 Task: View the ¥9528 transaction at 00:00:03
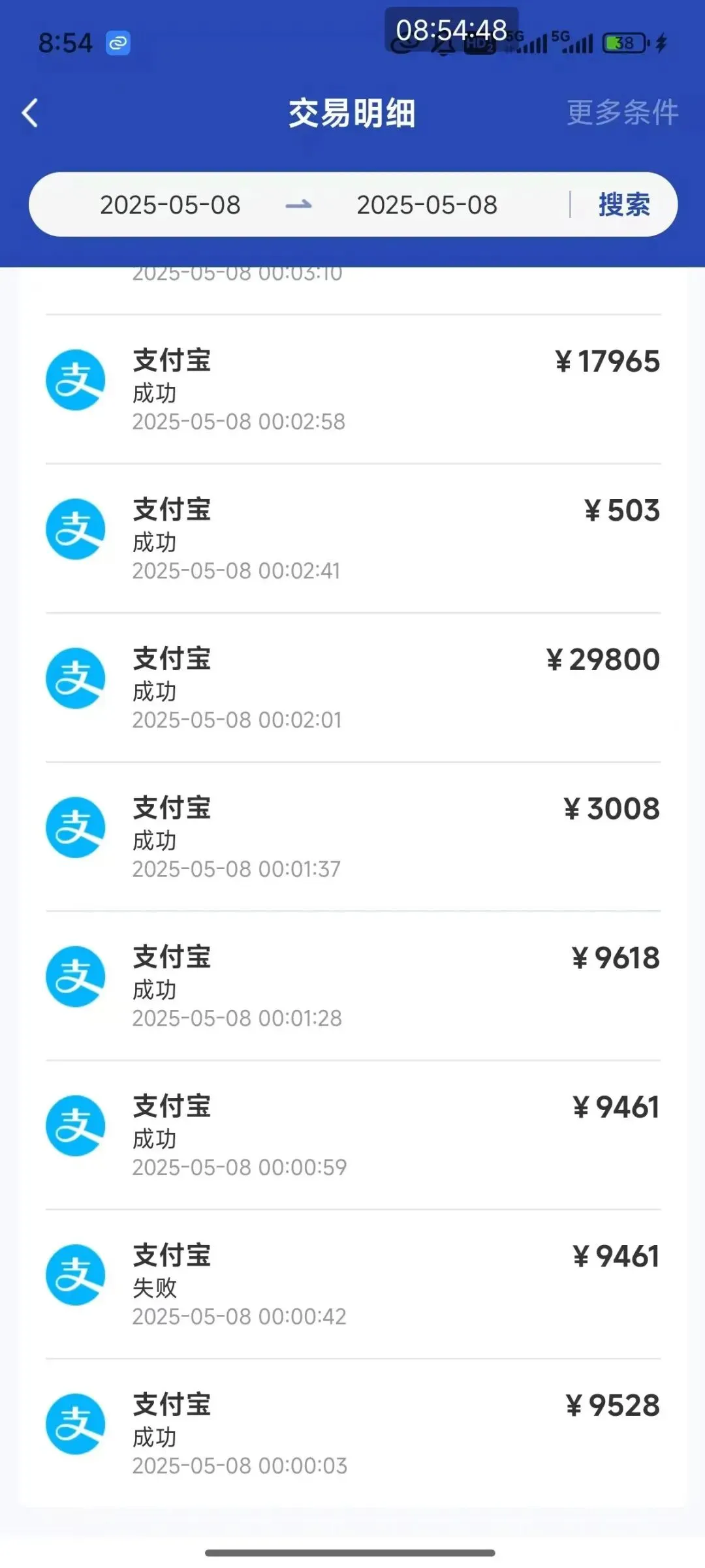[352, 1433]
